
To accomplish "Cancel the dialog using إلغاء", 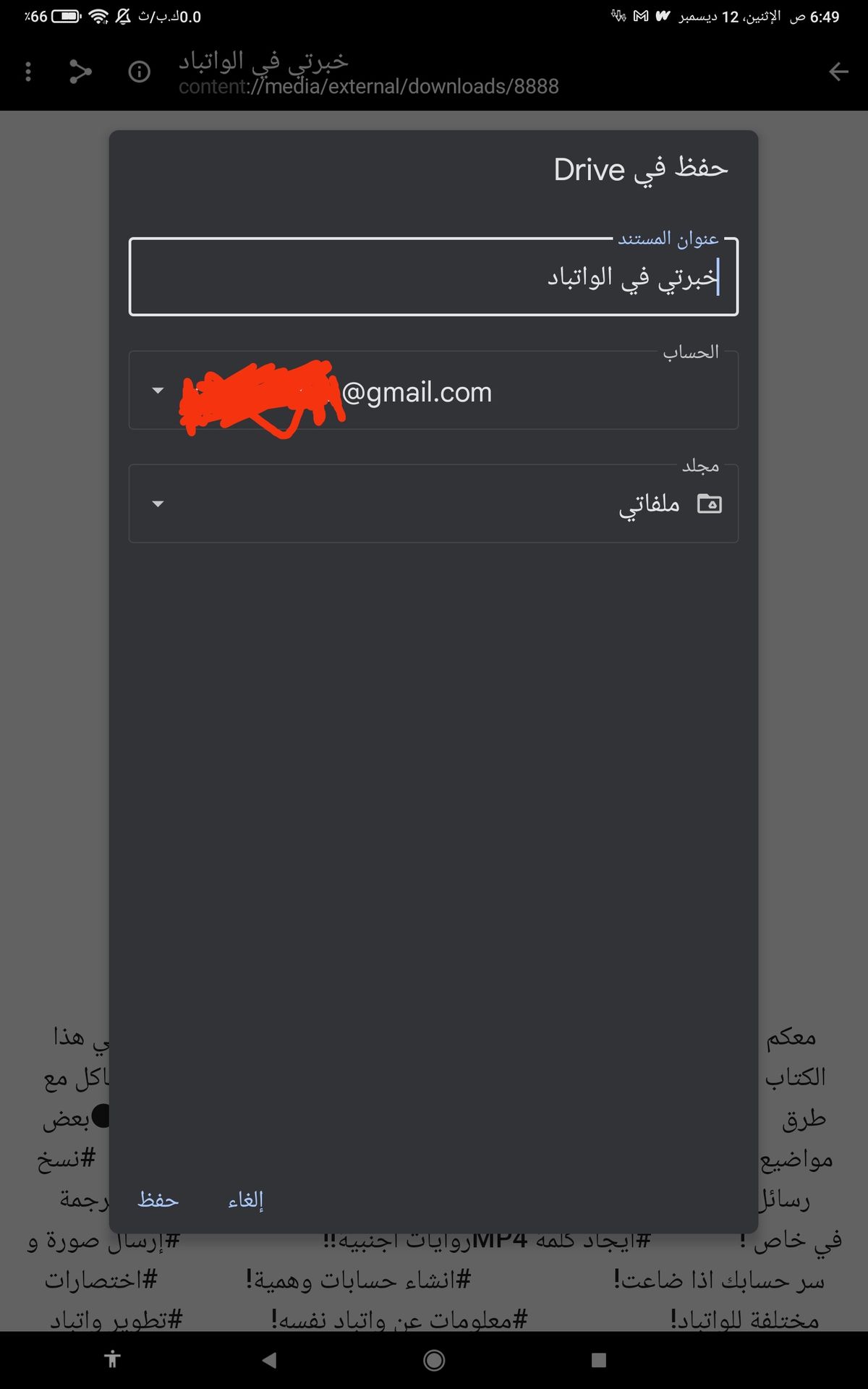I will click(246, 1200).
